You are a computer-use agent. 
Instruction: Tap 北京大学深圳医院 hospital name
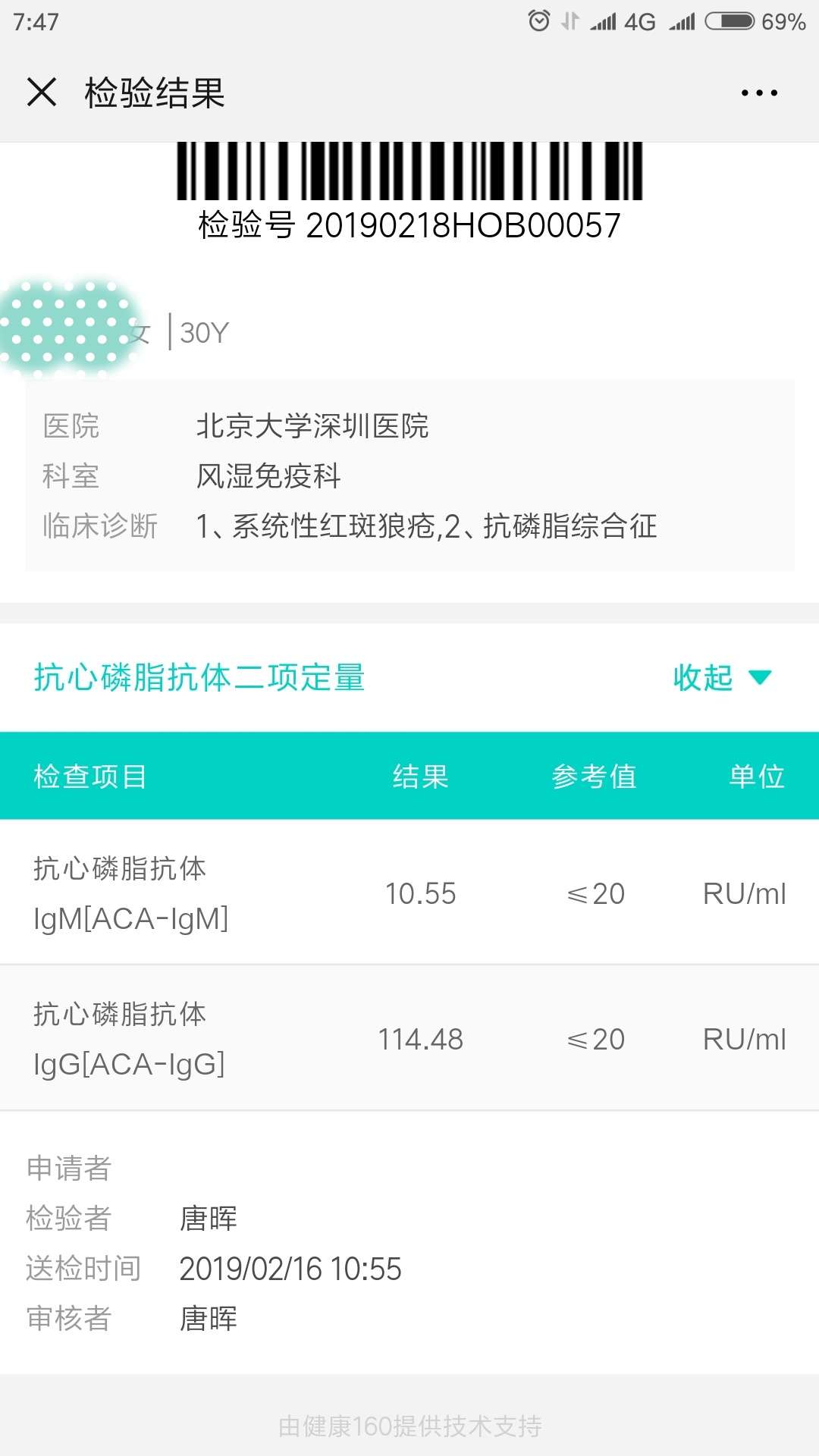(313, 426)
